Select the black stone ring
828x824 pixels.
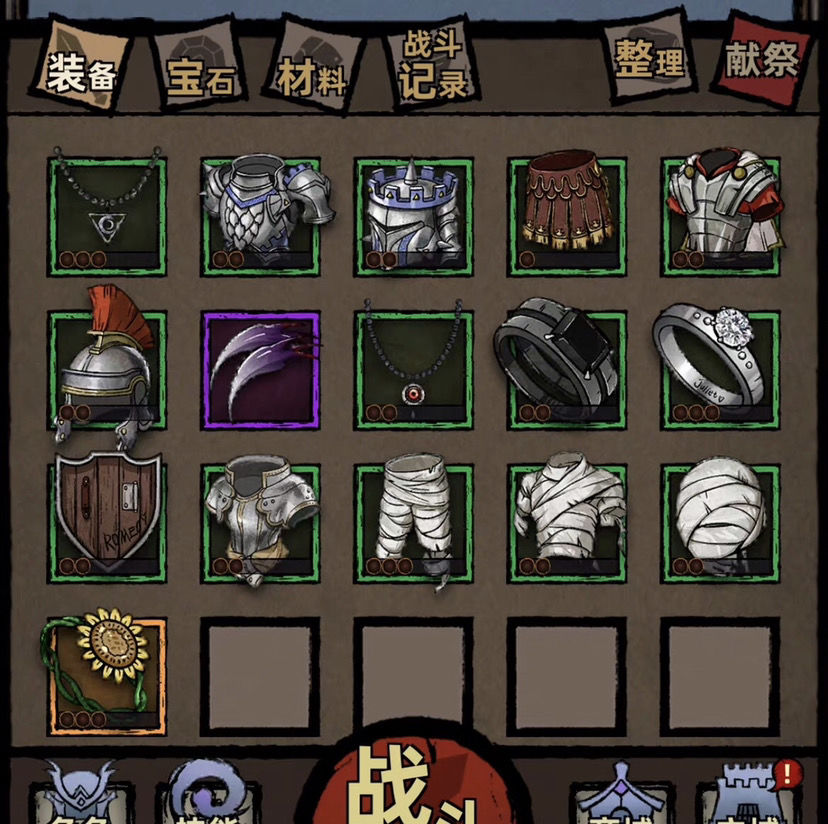(567, 370)
